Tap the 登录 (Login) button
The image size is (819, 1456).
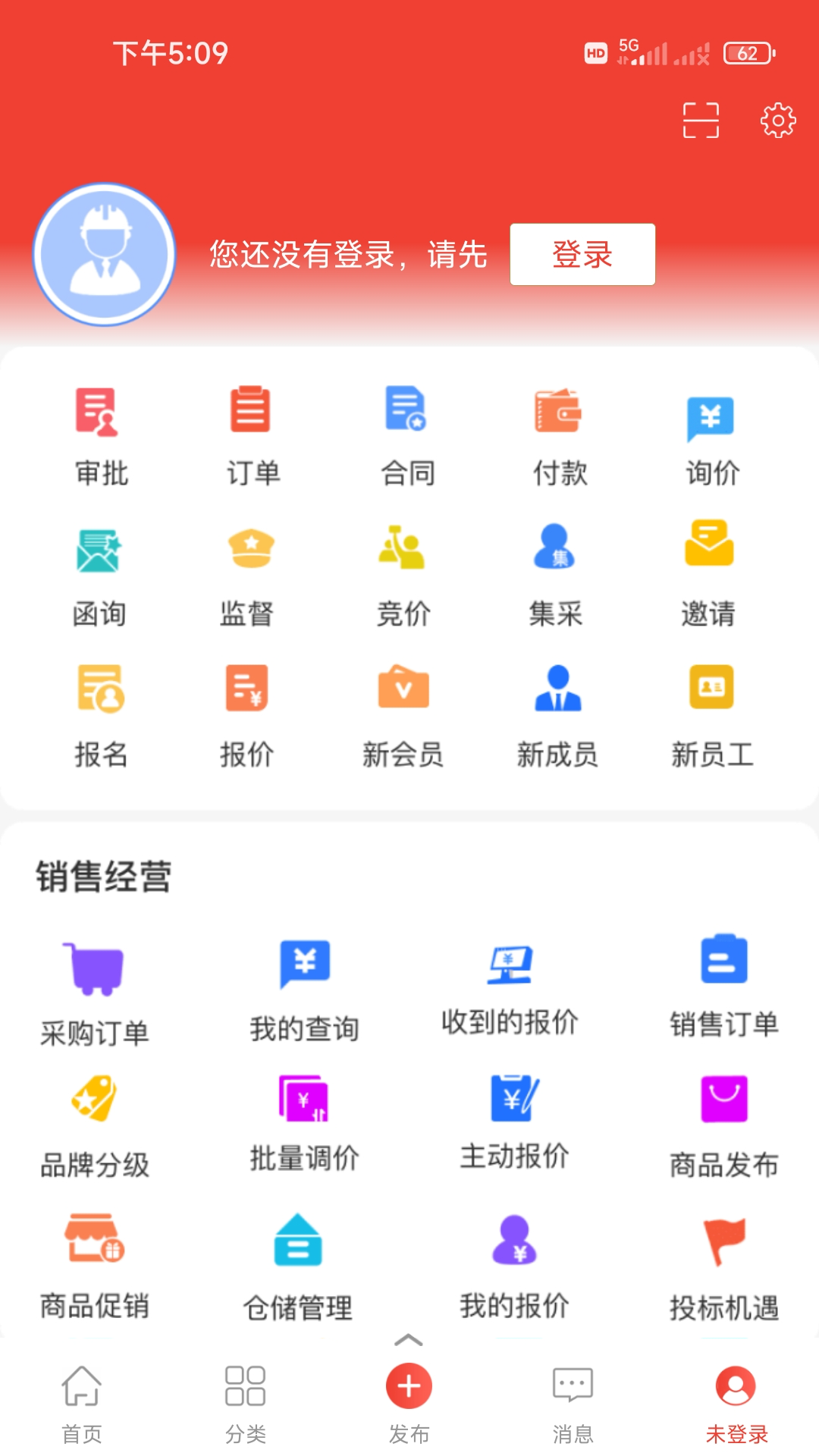click(x=582, y=256)
